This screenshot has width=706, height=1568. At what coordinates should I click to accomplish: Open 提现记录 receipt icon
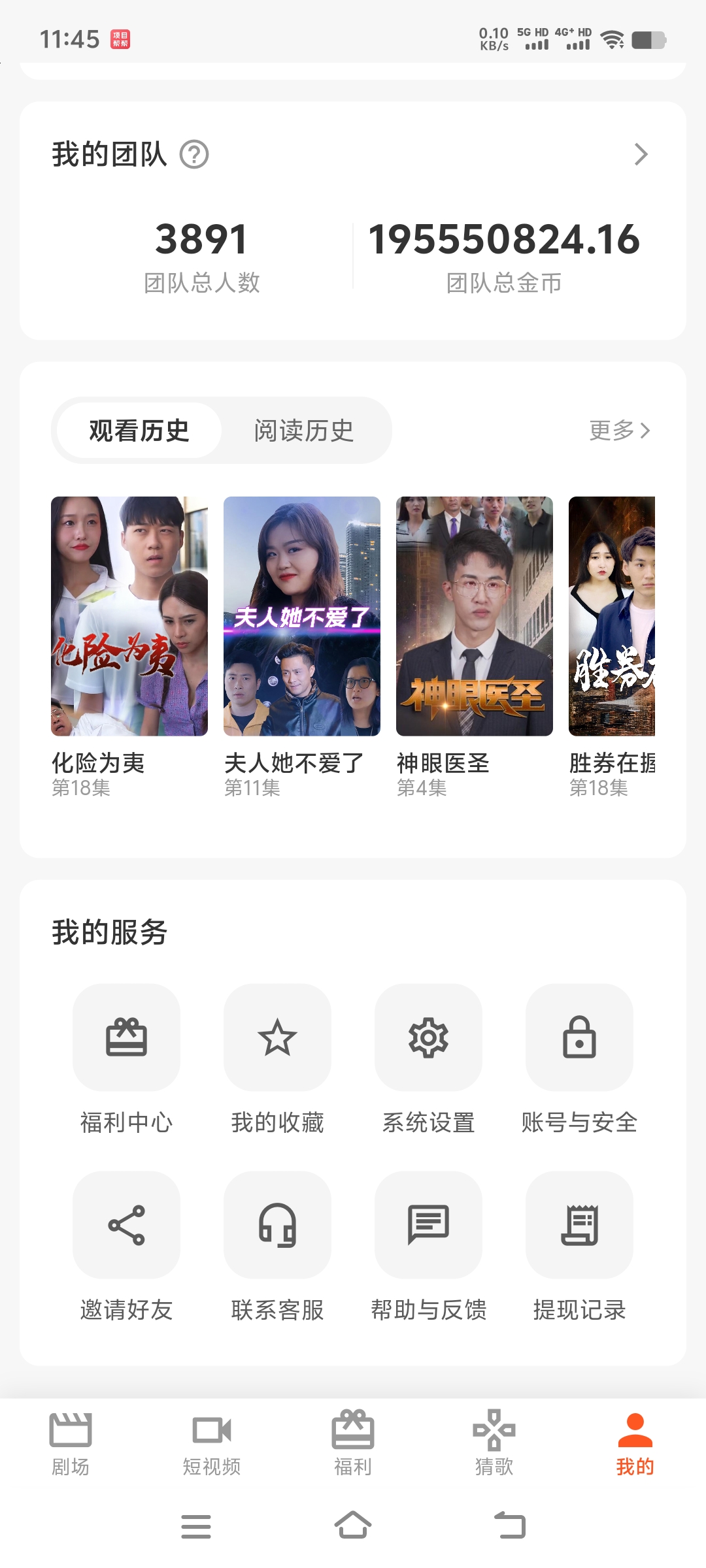[579, 1226]
